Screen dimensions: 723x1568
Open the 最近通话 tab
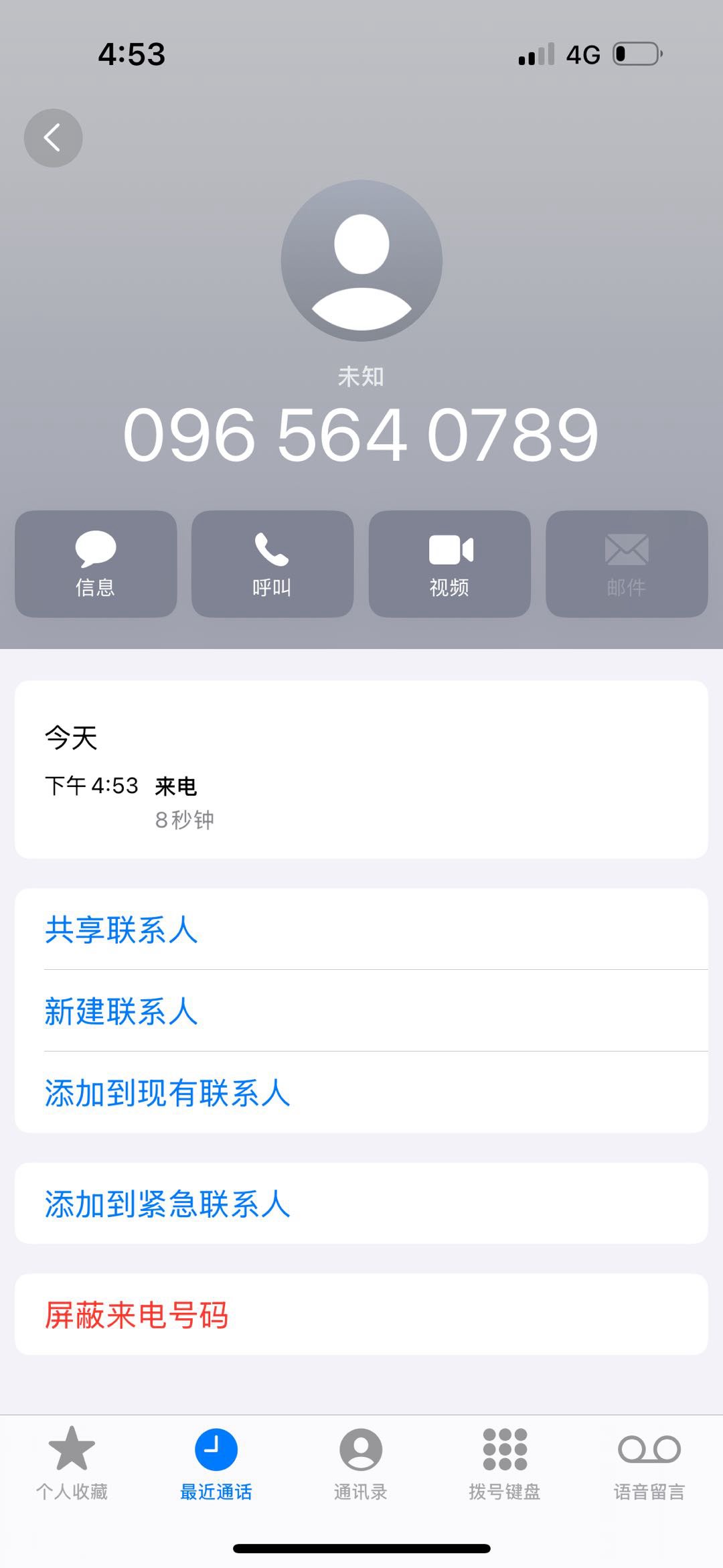pyautogui.click(x=216, y=1463)
